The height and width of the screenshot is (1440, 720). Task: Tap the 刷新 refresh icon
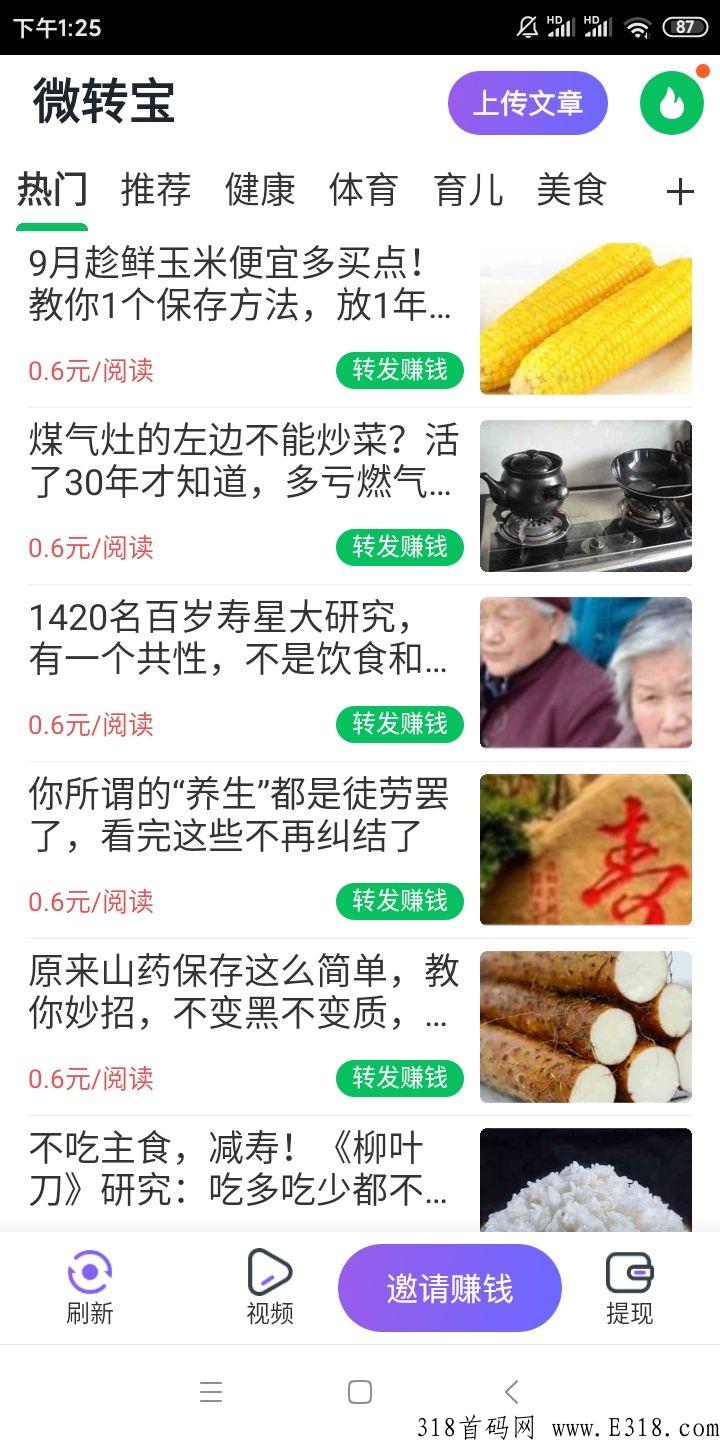pyautogui.click(x=88, y=1287)
